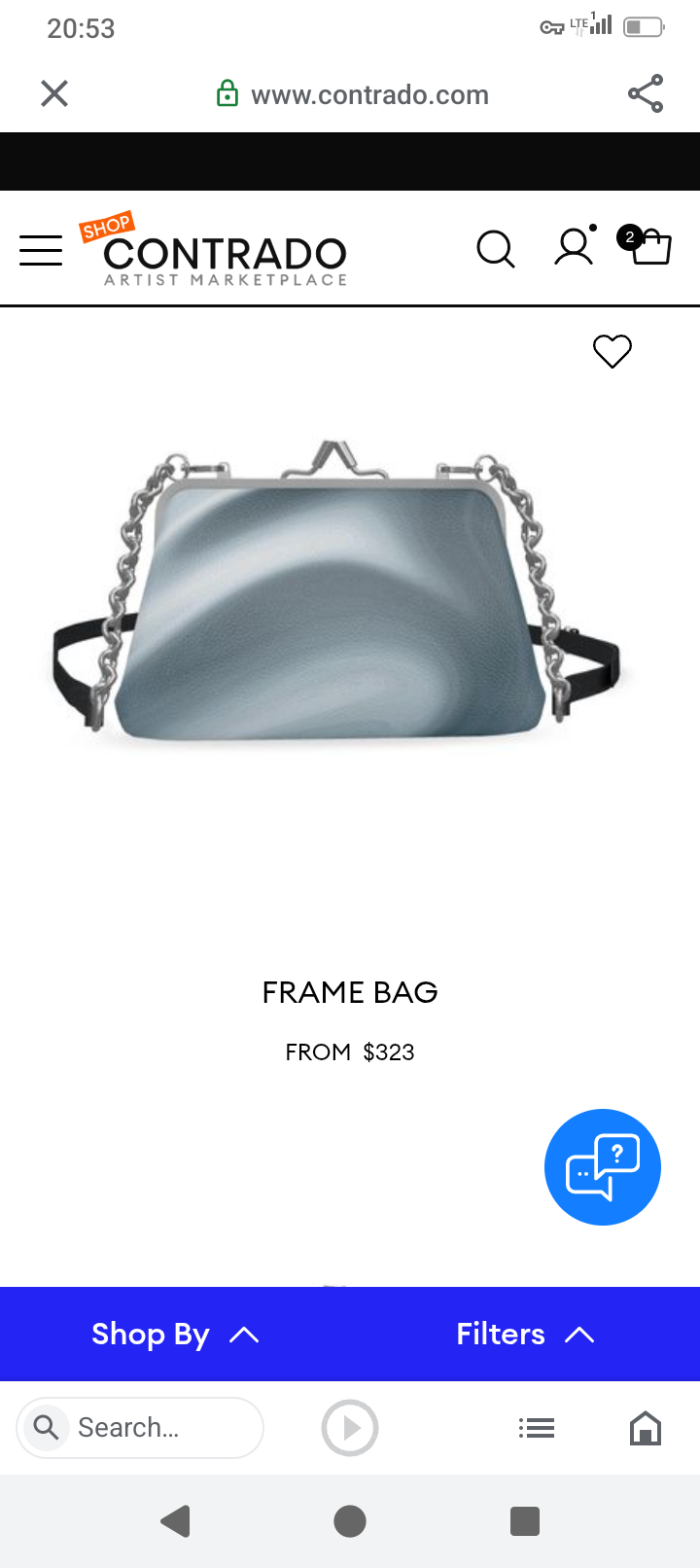
Task: Tap the magnifier search icon in header
Action: [x=495, y=249]
